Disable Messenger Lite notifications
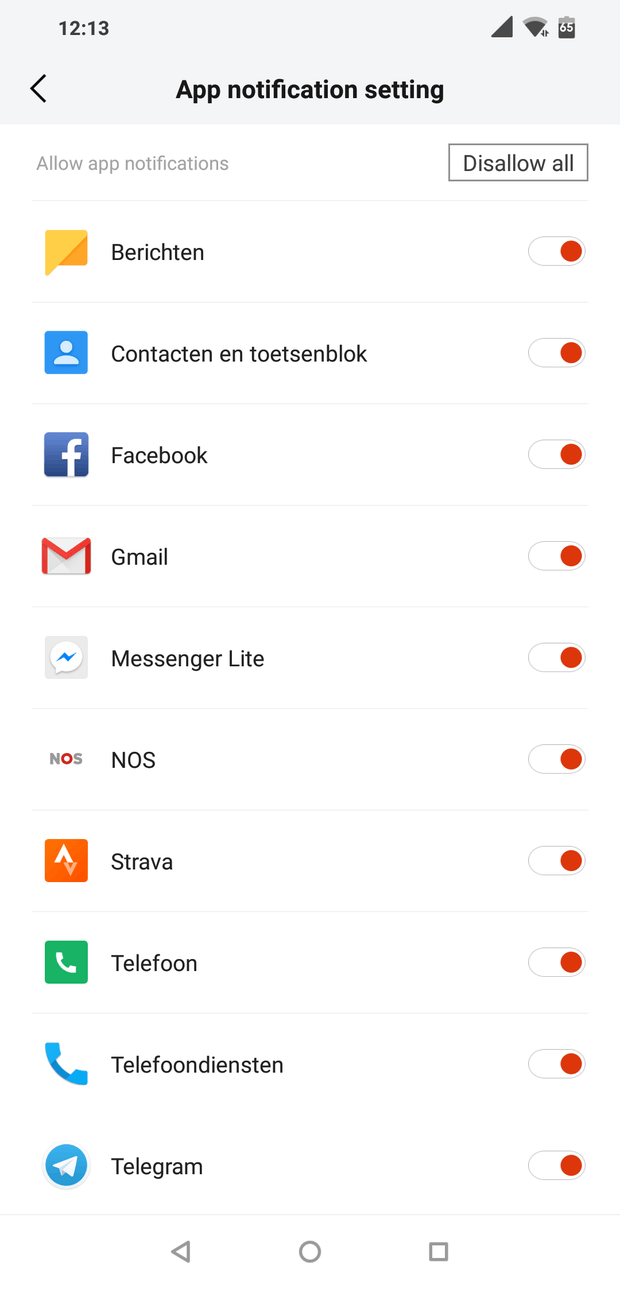This screenshot has height=1289, width=620. [556, 658]
